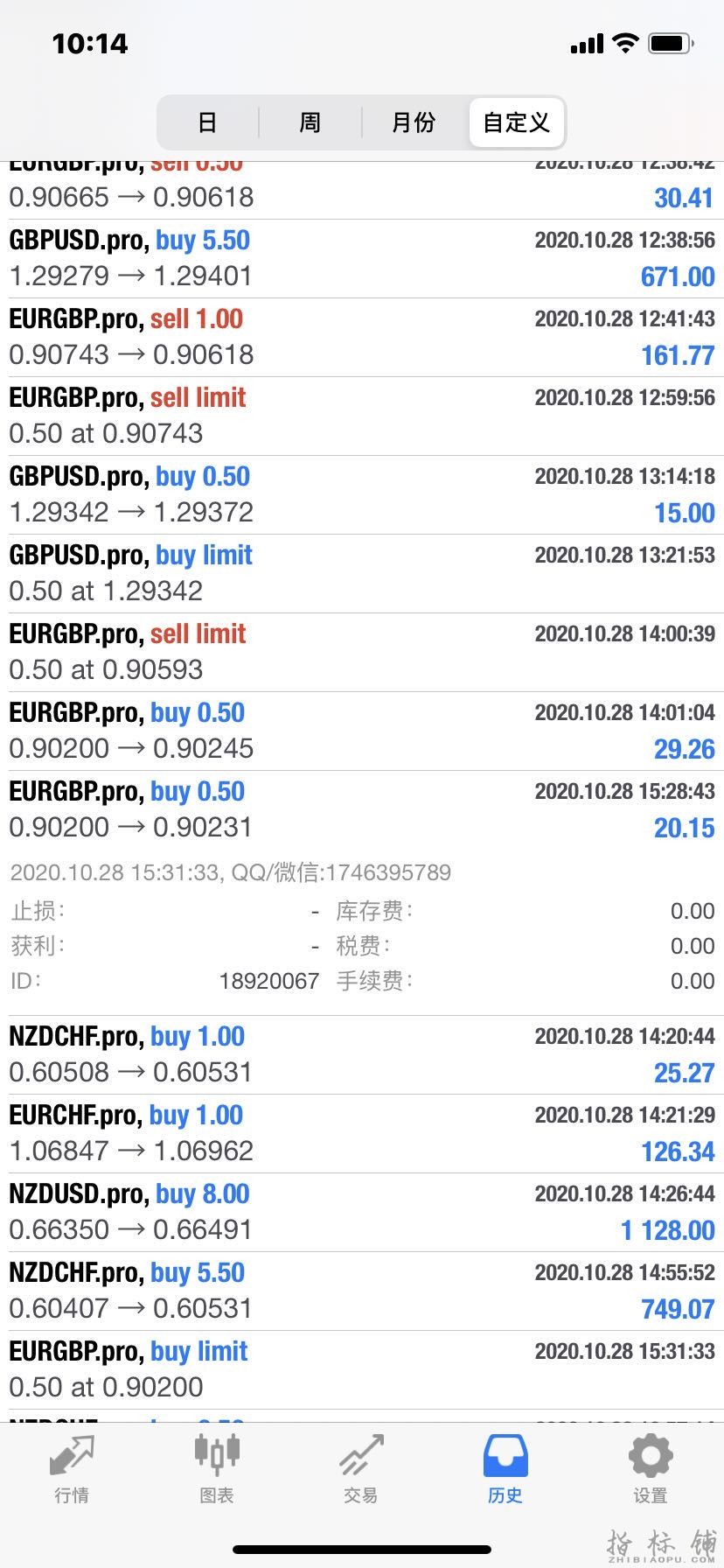Expand the EURCHF.pro buy 1.00 trade

[362, 1133]
